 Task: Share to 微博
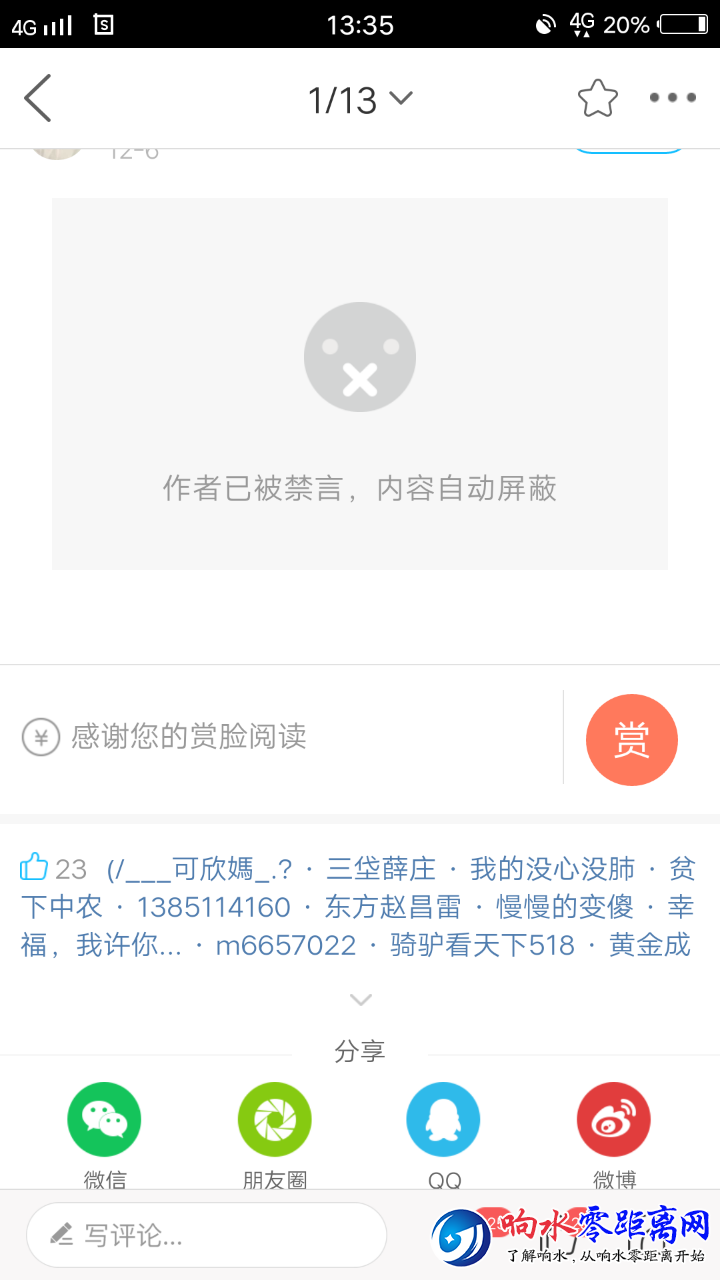[613, 1120]
